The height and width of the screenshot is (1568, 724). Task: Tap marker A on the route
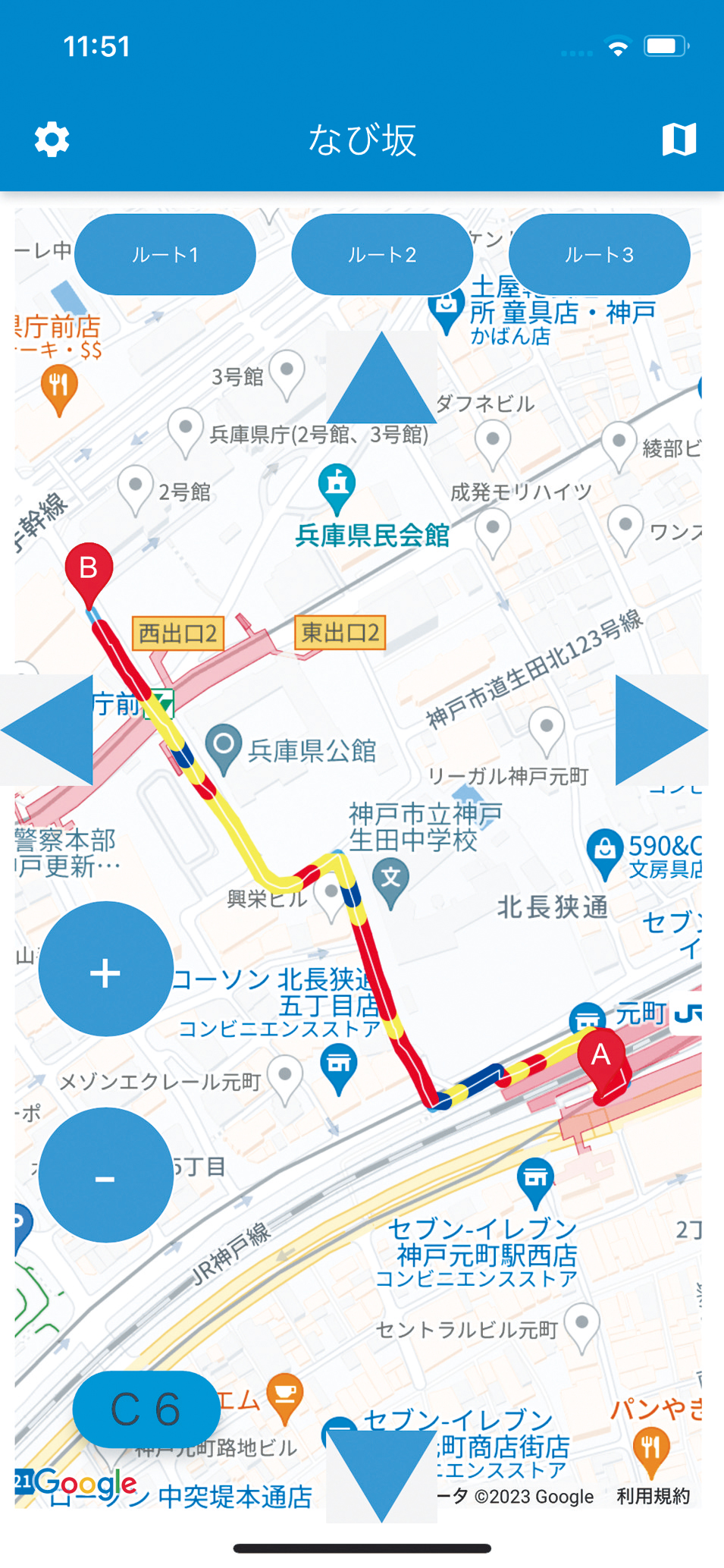[x=601, y=1054]
